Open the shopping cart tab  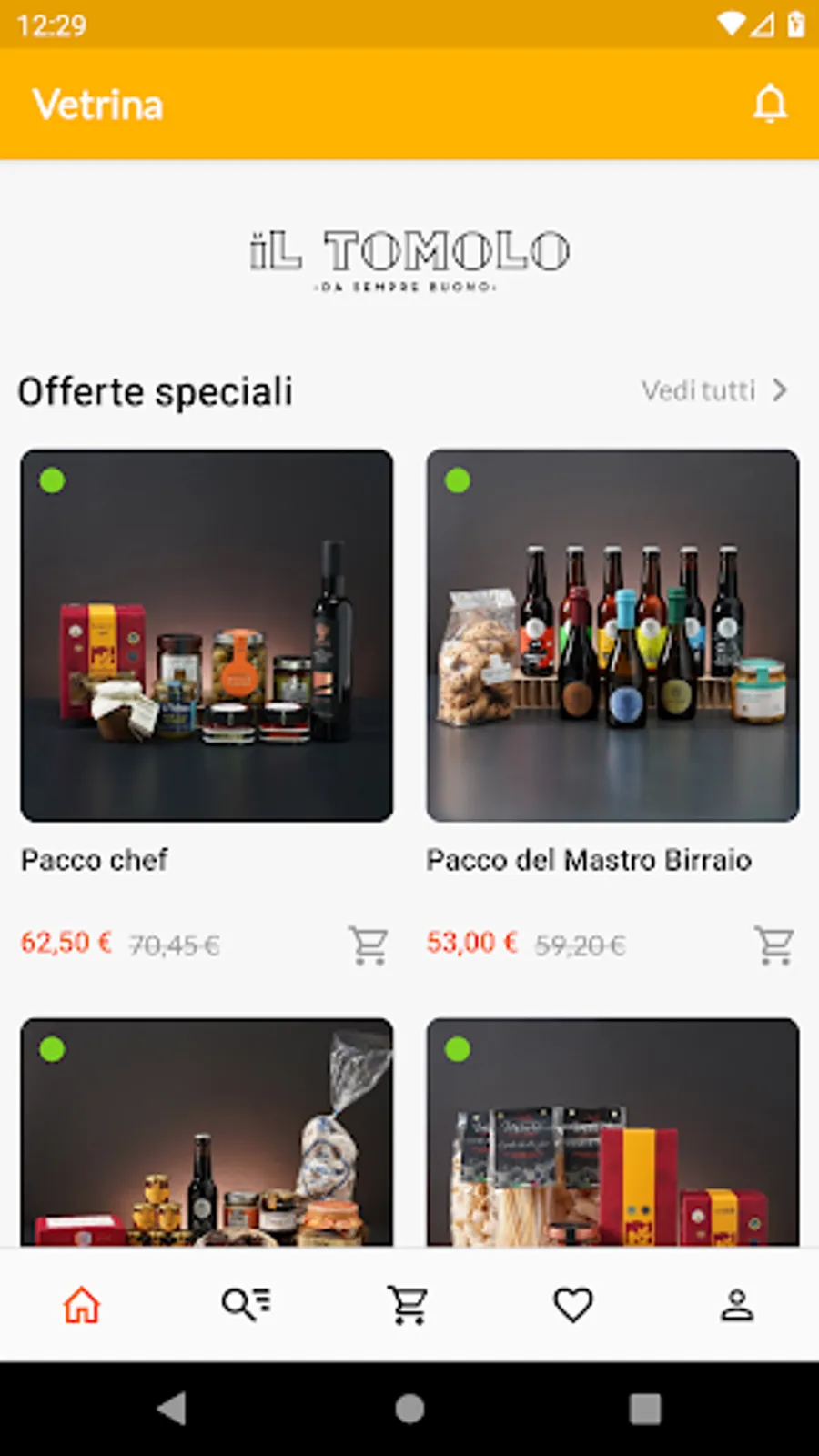click(x=409, y=1305)
